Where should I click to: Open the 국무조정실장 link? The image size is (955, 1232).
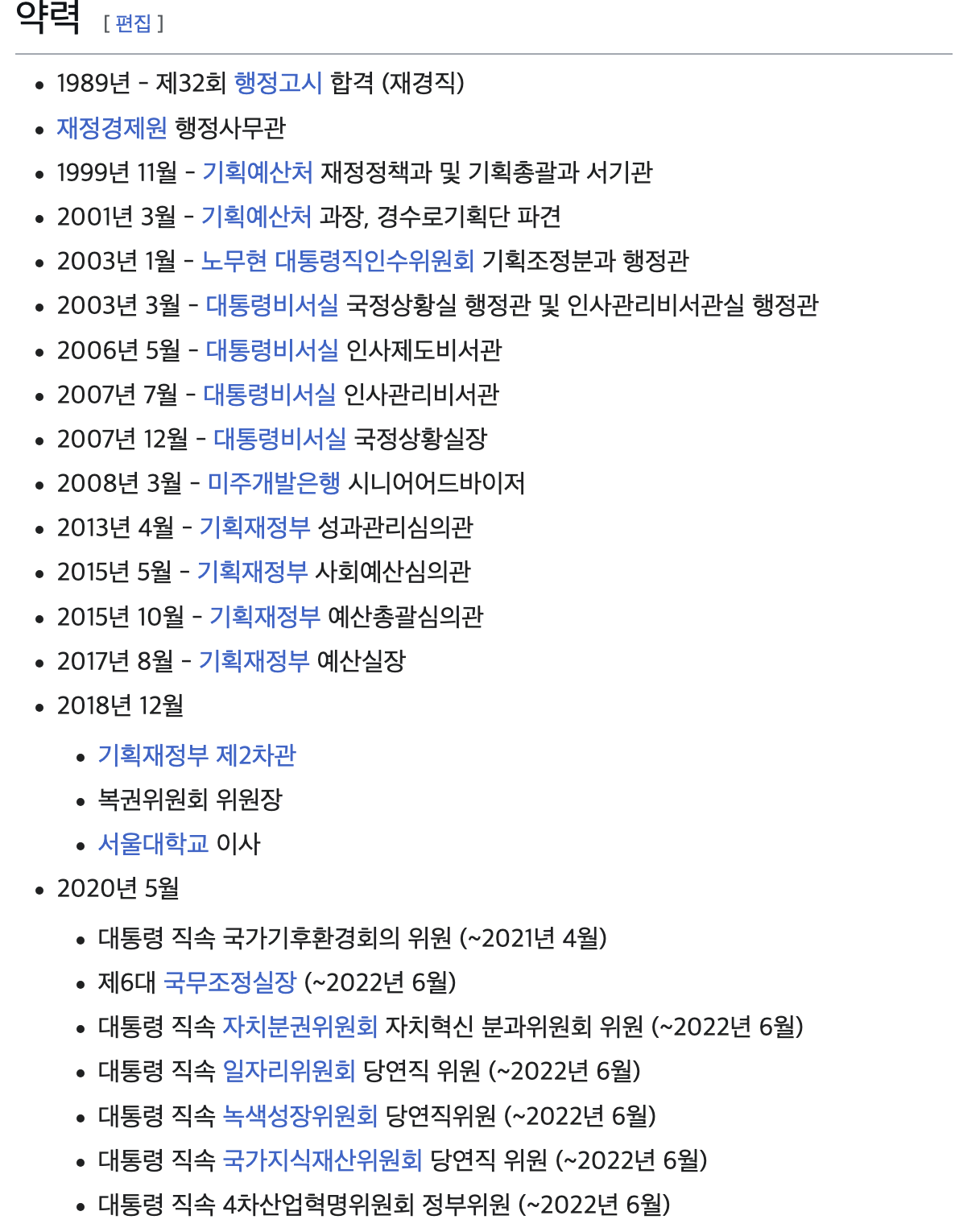pyautogui.click(x=229, y=982)
